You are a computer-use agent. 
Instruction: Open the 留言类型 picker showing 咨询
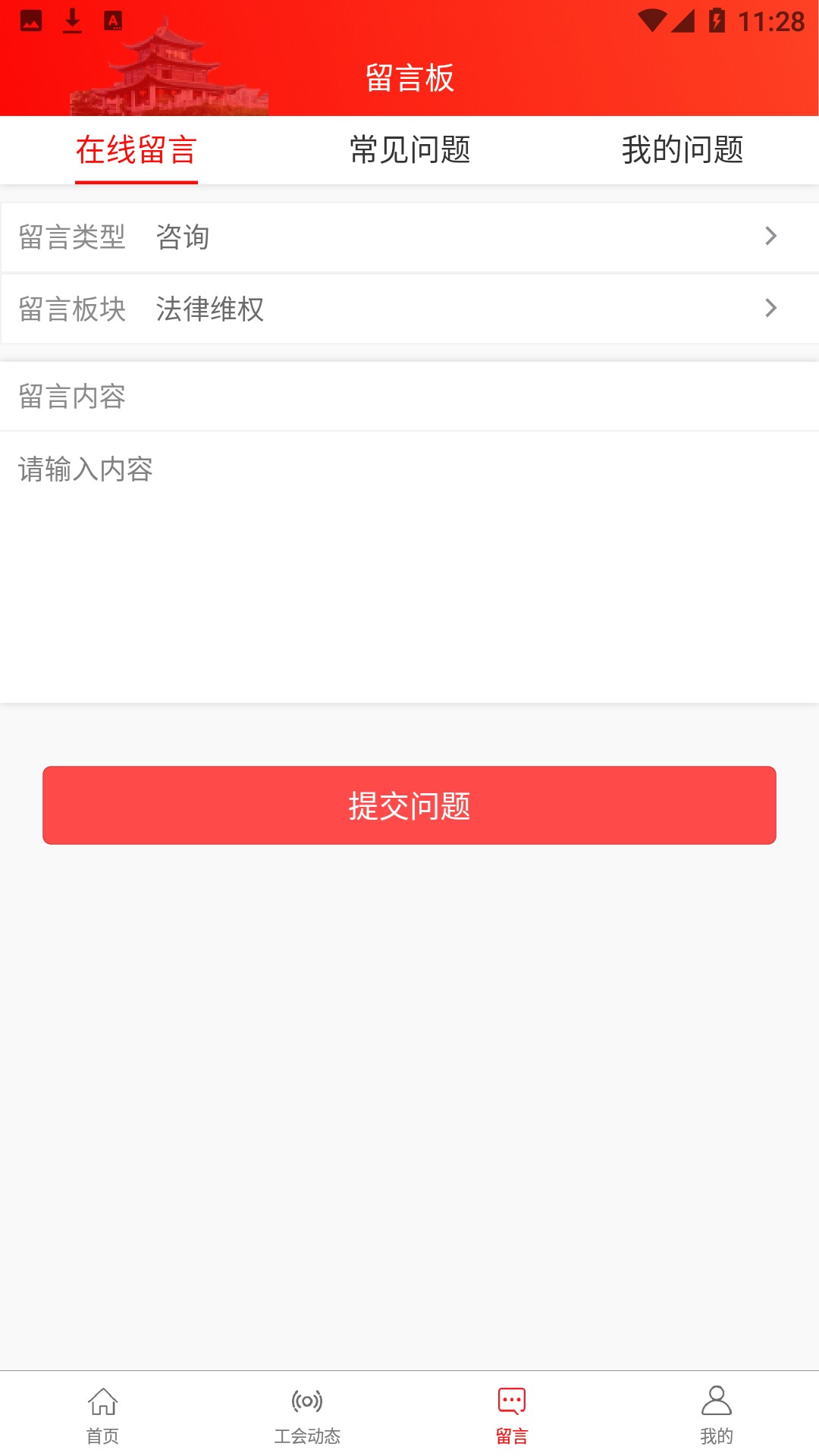tap(409, 237)
